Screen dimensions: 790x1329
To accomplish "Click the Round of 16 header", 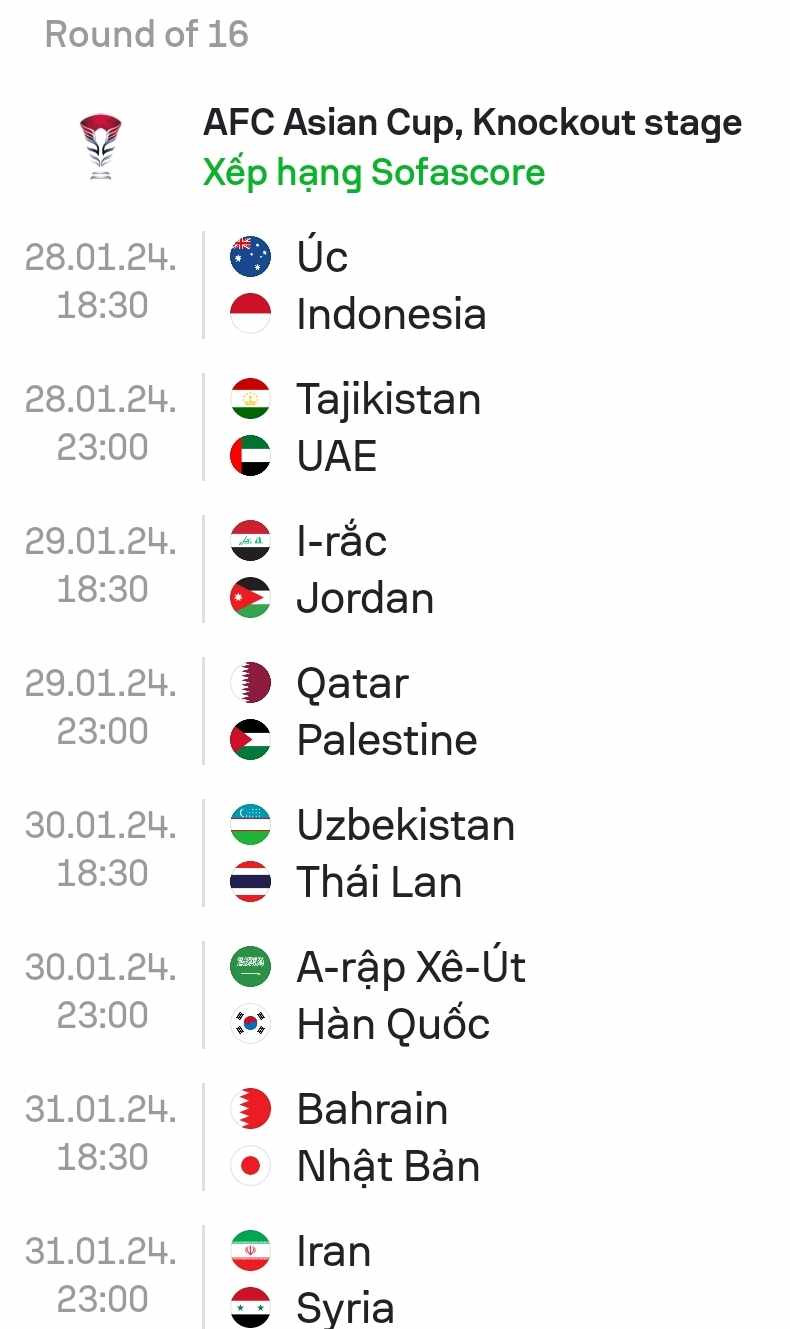I will coord(146,34).
